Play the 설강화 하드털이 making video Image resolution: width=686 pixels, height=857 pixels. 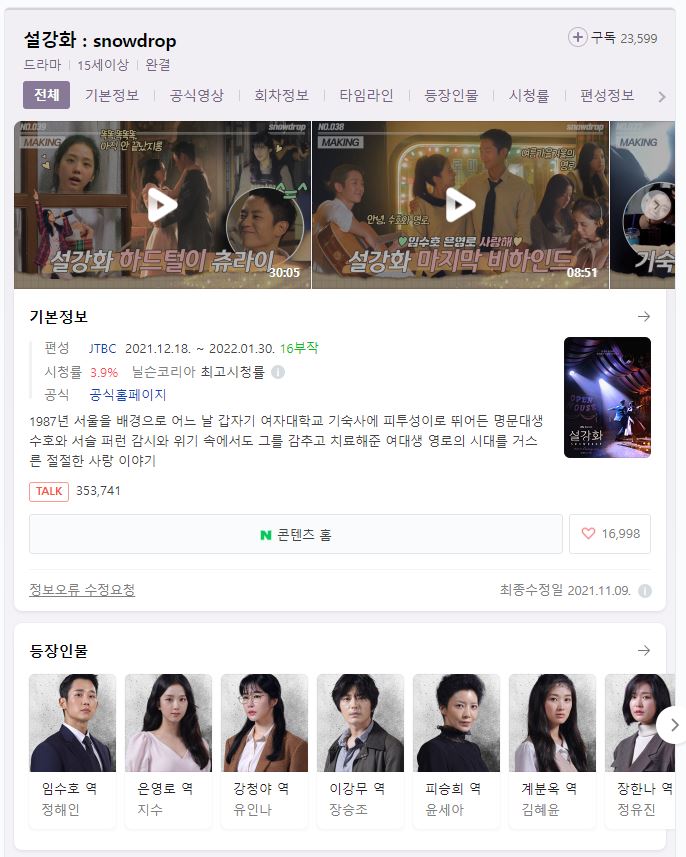point(162,205)
